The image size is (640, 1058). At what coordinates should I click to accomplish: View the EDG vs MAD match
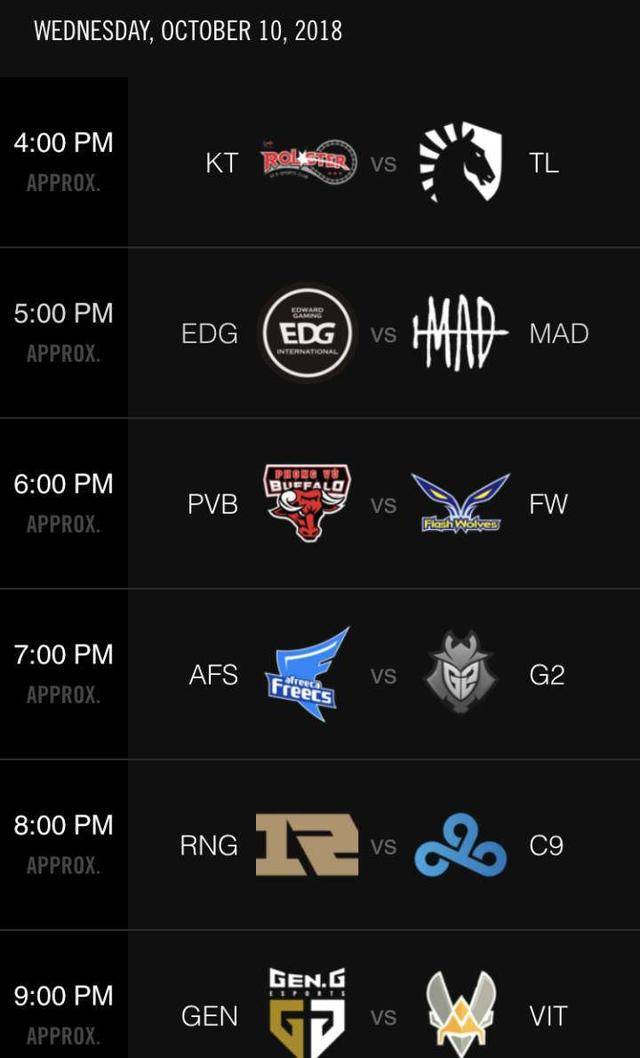[x=383, y=333]
